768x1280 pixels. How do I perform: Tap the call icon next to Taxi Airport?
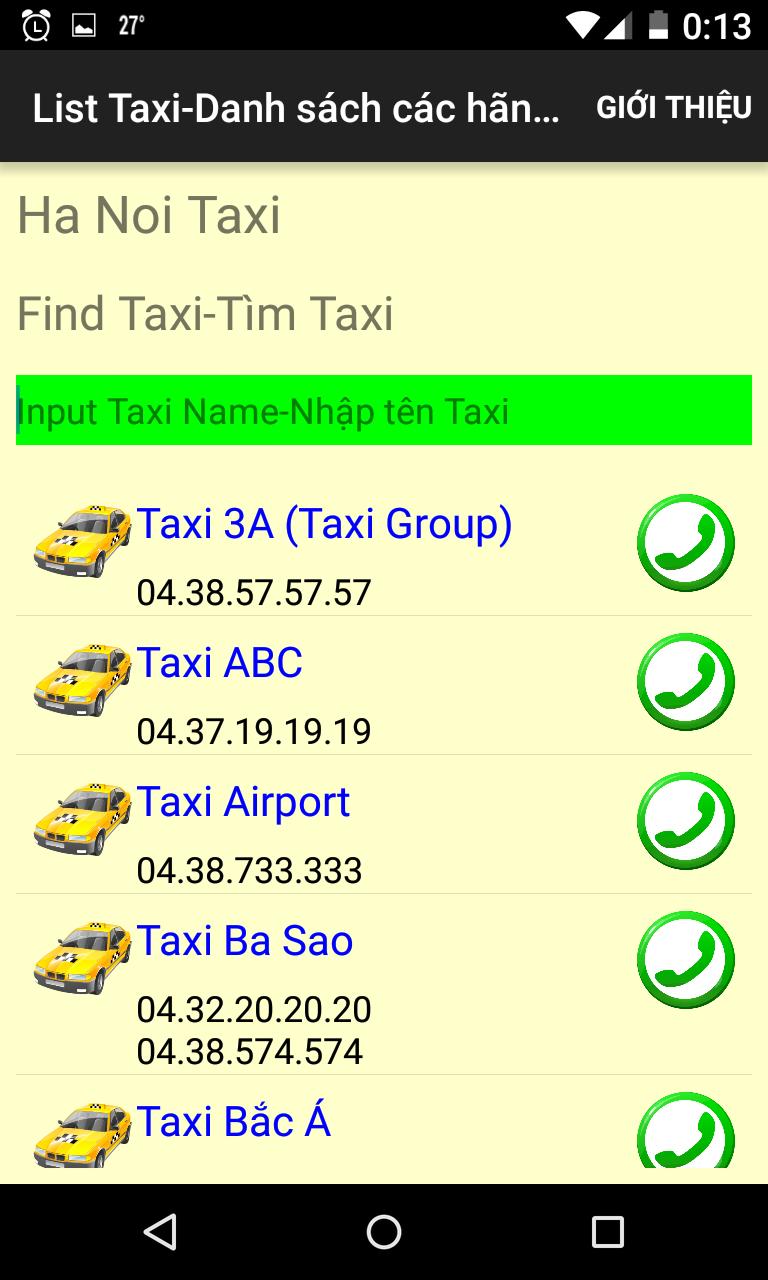coord(686,819)
